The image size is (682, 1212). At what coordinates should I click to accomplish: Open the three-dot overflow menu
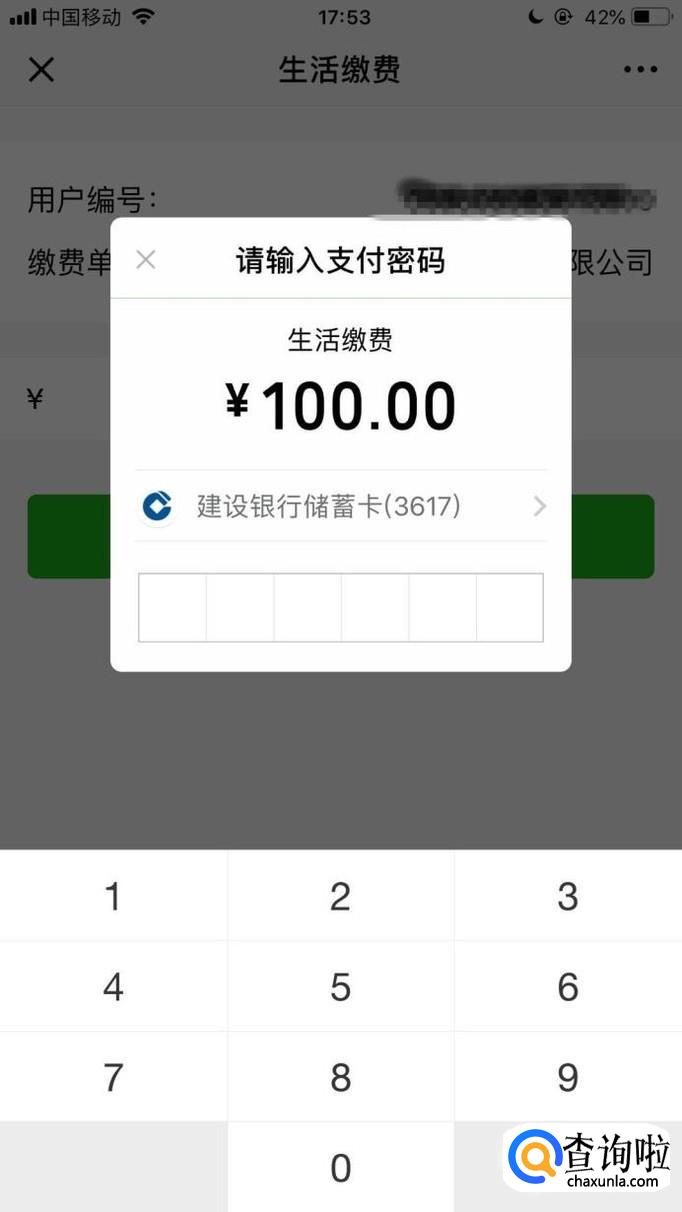tap(640, 70)
